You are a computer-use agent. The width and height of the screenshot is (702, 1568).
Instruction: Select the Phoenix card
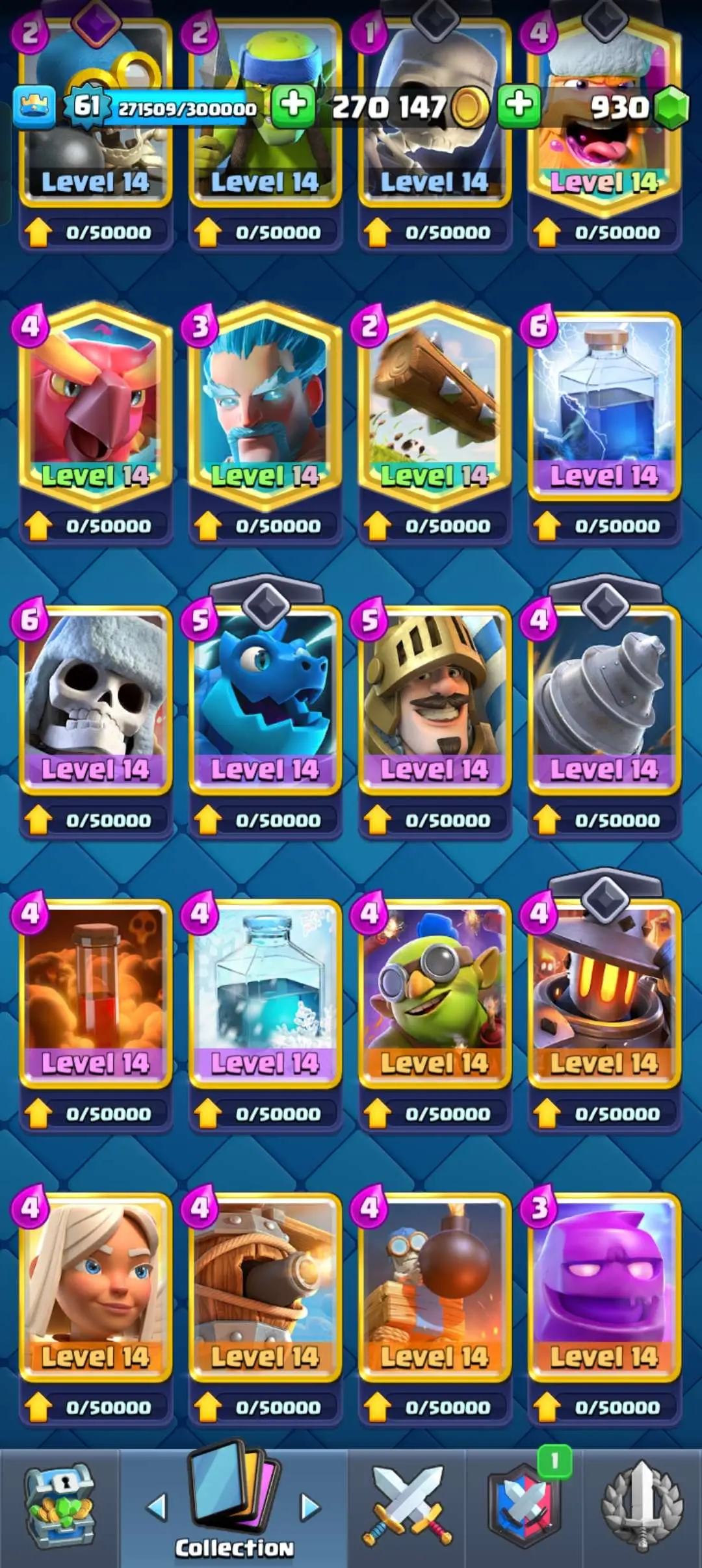(96, 403)
